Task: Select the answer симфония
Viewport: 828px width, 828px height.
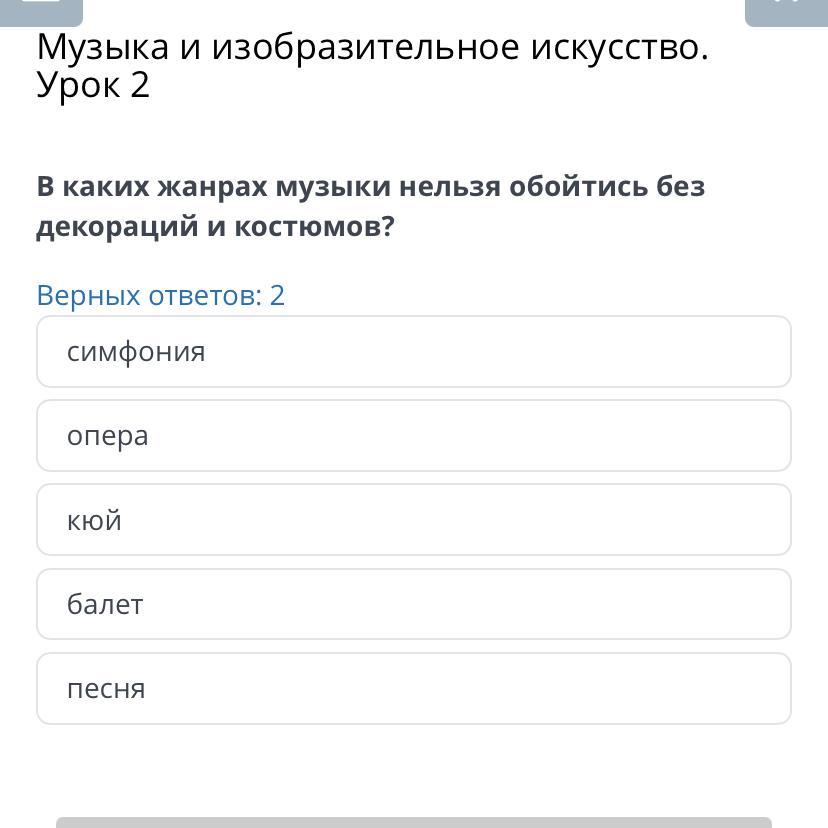Action: (x=413, y=352)
